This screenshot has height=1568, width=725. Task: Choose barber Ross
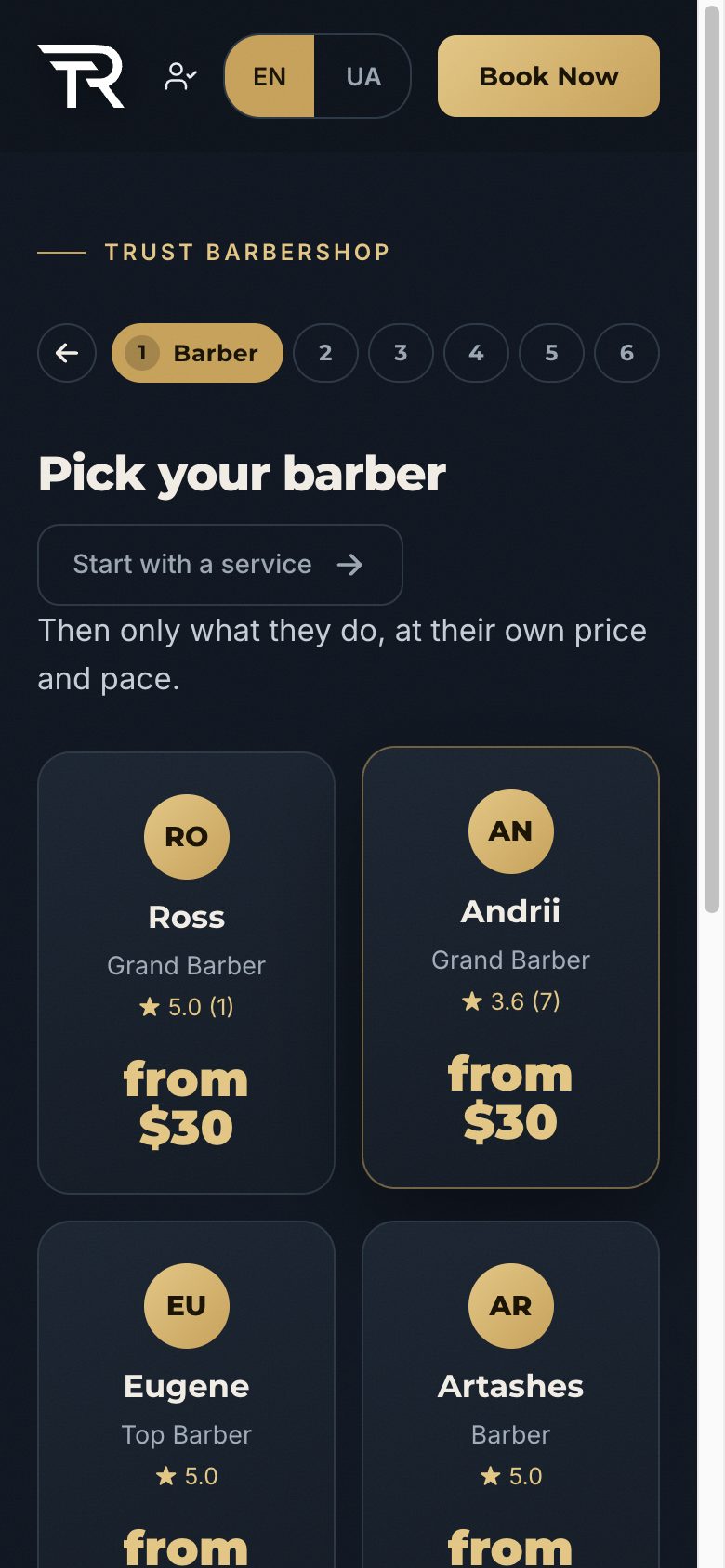click(x=186, y=973)
